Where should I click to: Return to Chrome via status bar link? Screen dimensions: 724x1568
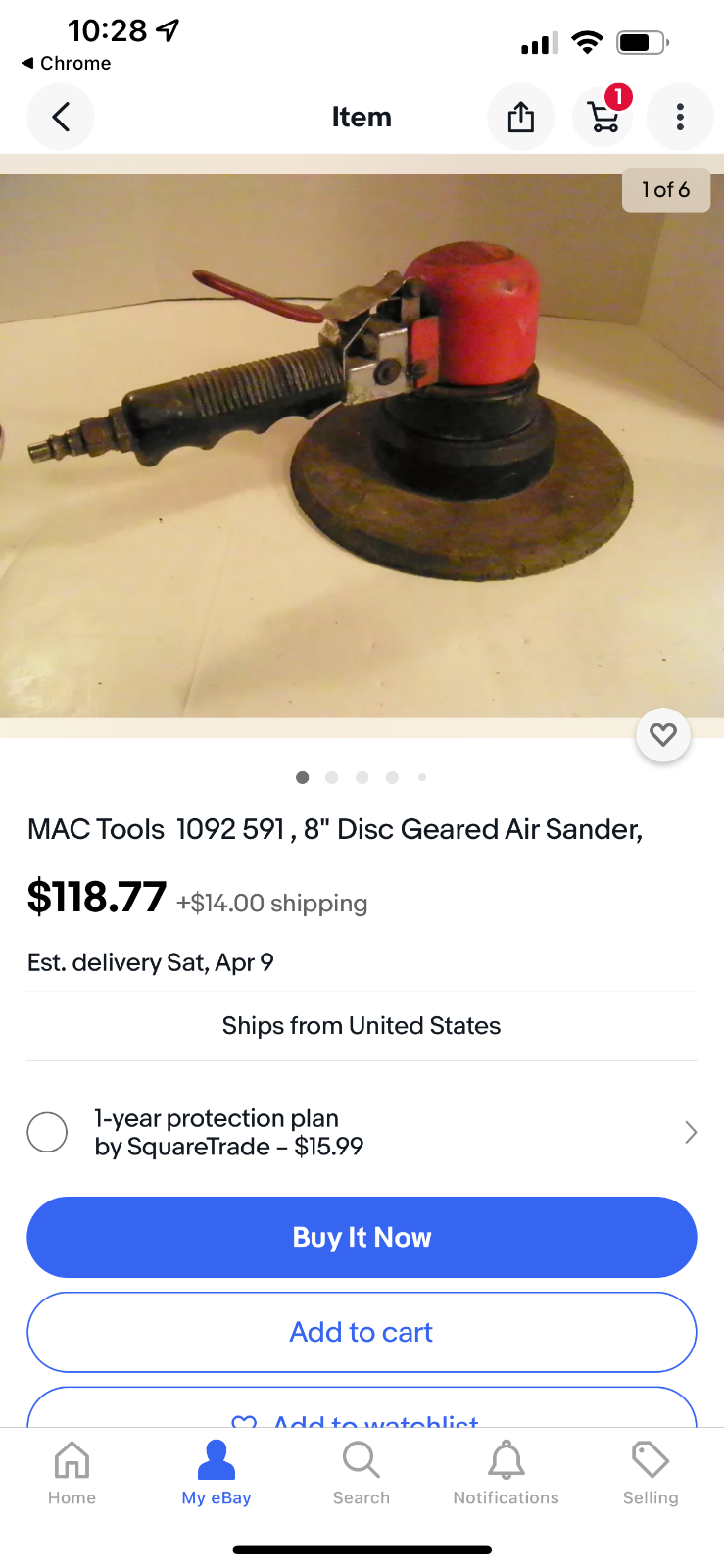point(67,63)
